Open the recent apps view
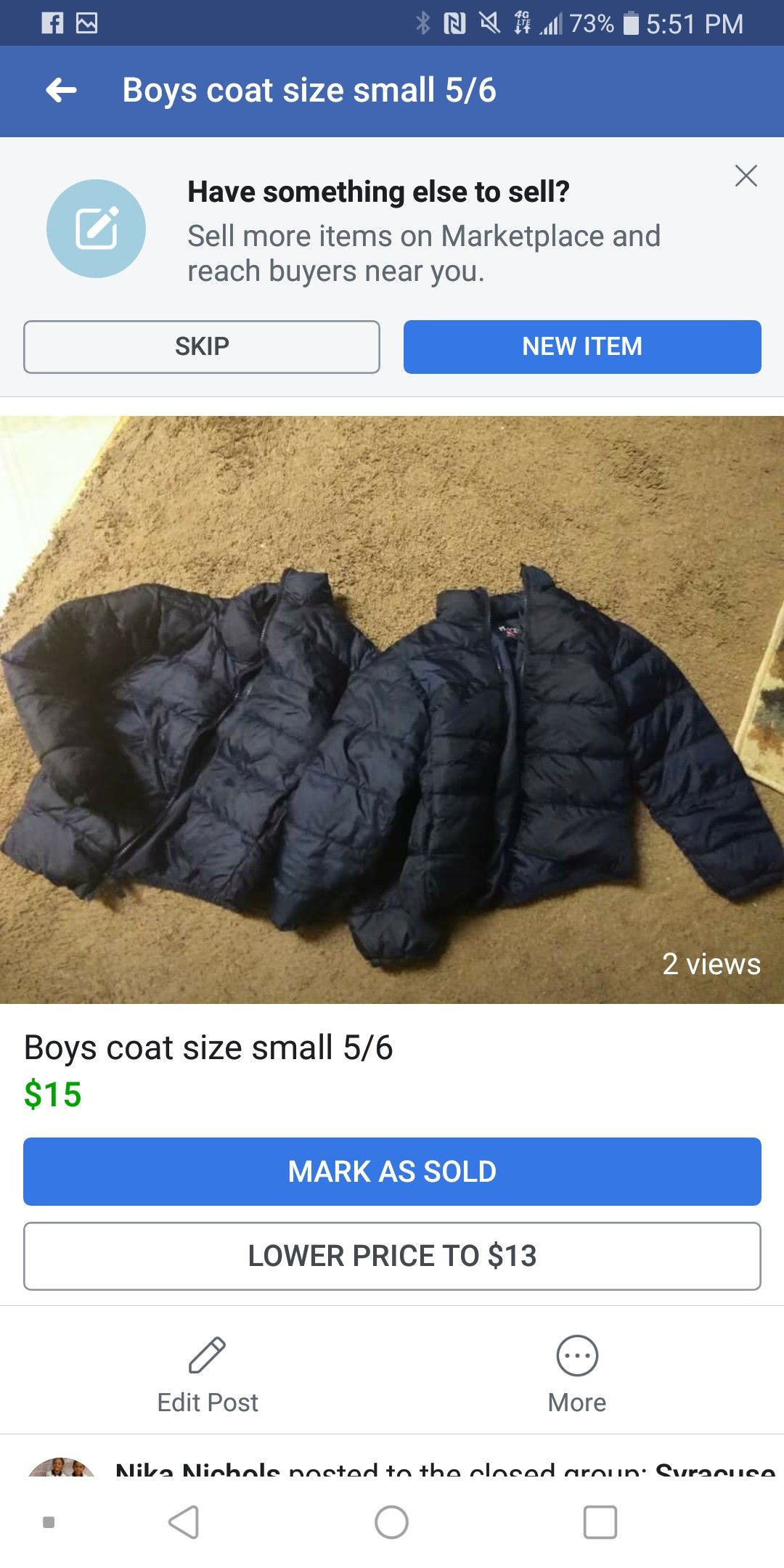 click(600, 1522)
